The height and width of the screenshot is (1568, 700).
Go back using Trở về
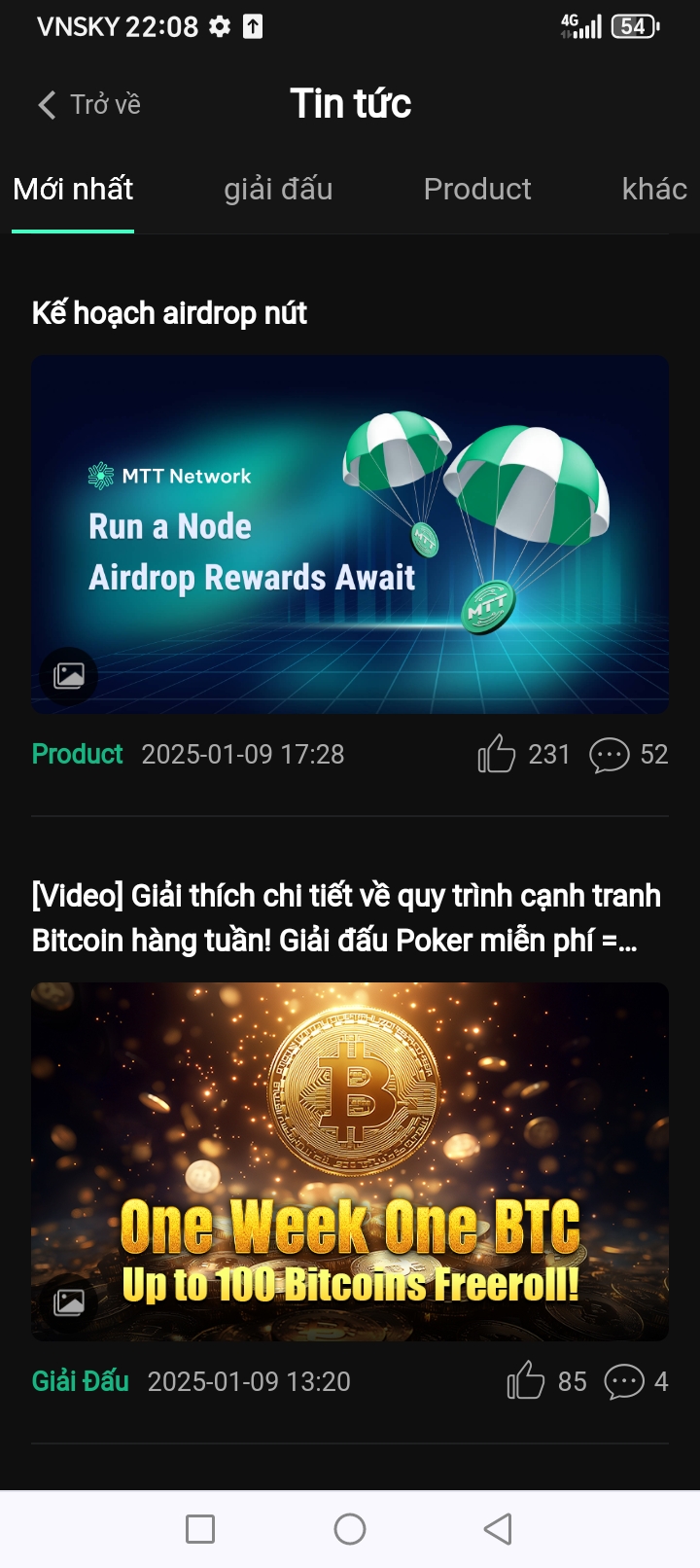(88, 104)
